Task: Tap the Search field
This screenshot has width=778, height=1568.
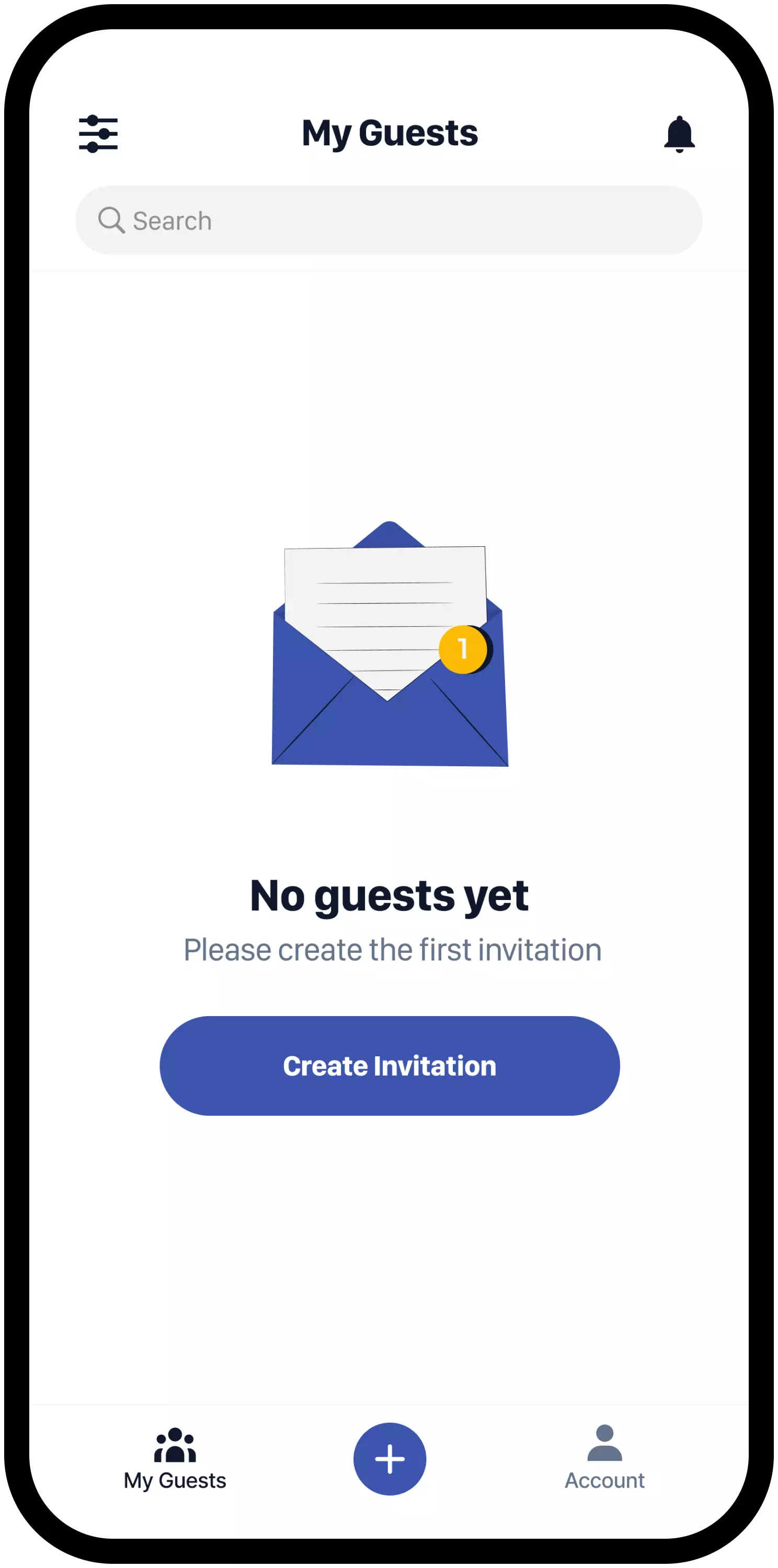Action: click(x=388, y=221)
